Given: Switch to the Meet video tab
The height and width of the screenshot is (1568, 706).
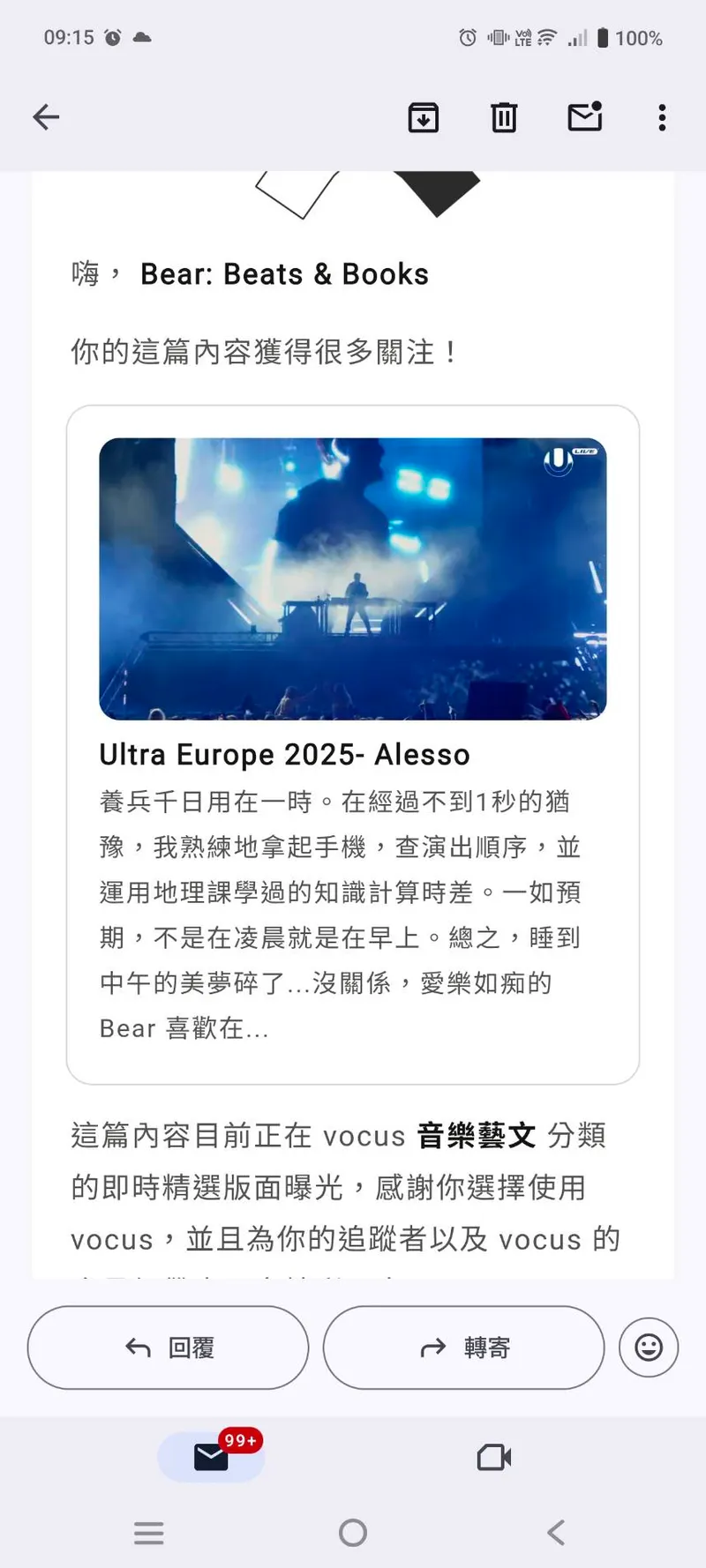Looking at the screenshot, I should [494, 1457].
